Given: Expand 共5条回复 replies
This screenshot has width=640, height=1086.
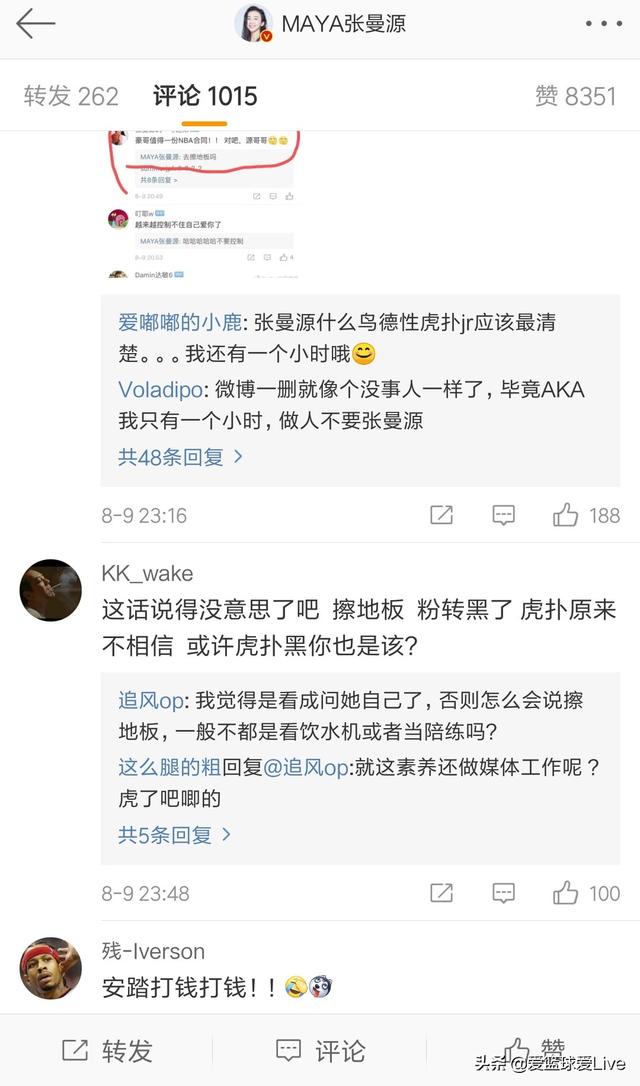Looking at the screenshot, I should click(174, 835).
